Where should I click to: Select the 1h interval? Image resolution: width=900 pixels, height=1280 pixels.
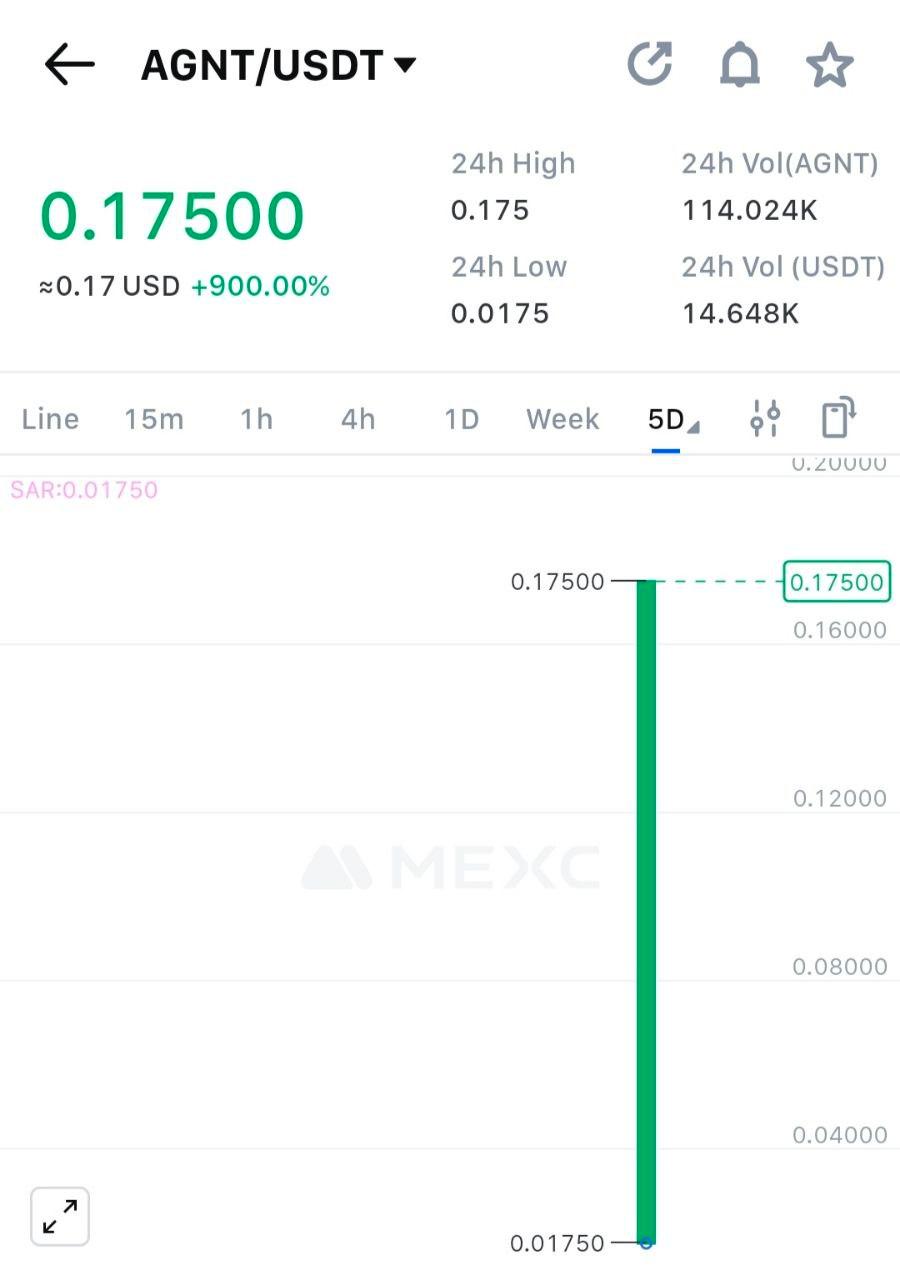click(x=256, y=419)
